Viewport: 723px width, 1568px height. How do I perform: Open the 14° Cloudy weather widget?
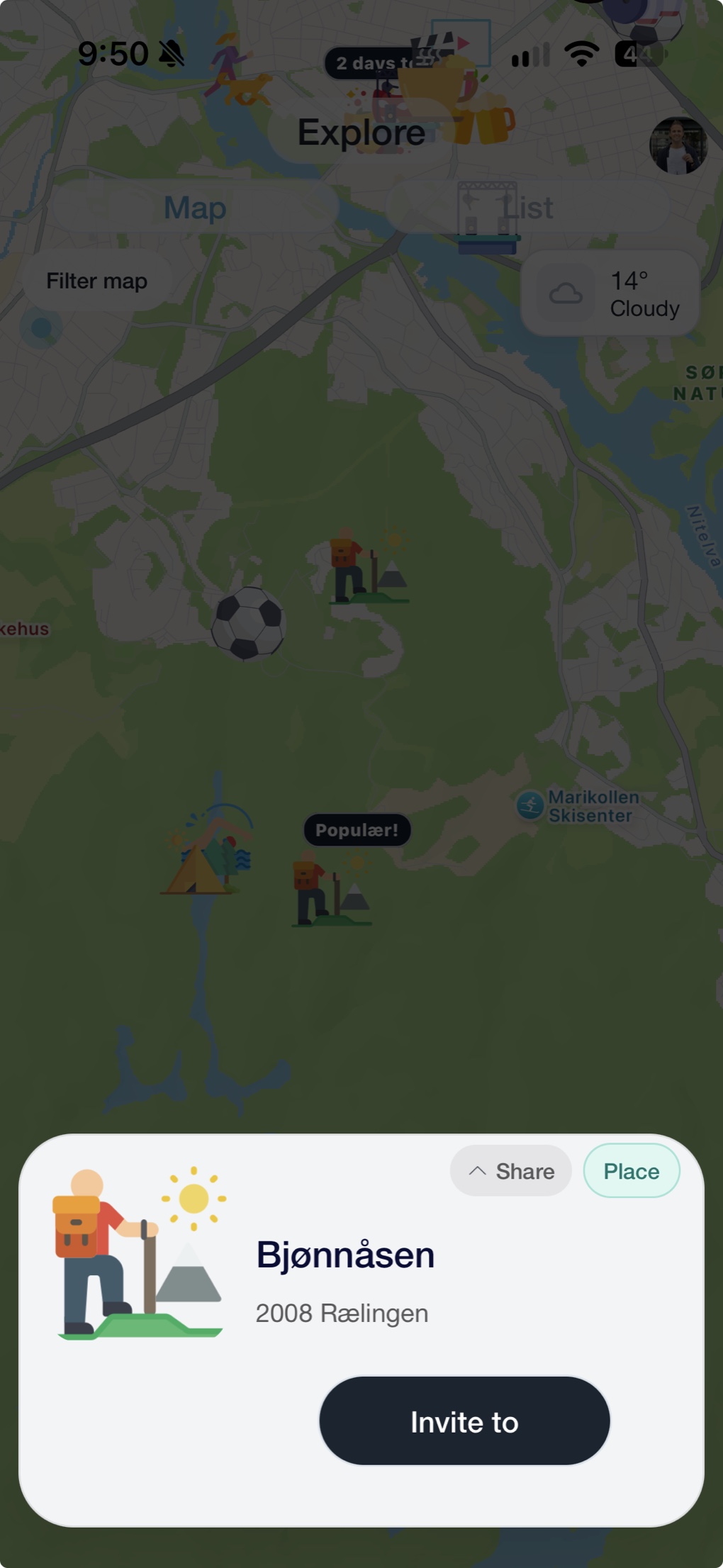[x=610, y=293]
